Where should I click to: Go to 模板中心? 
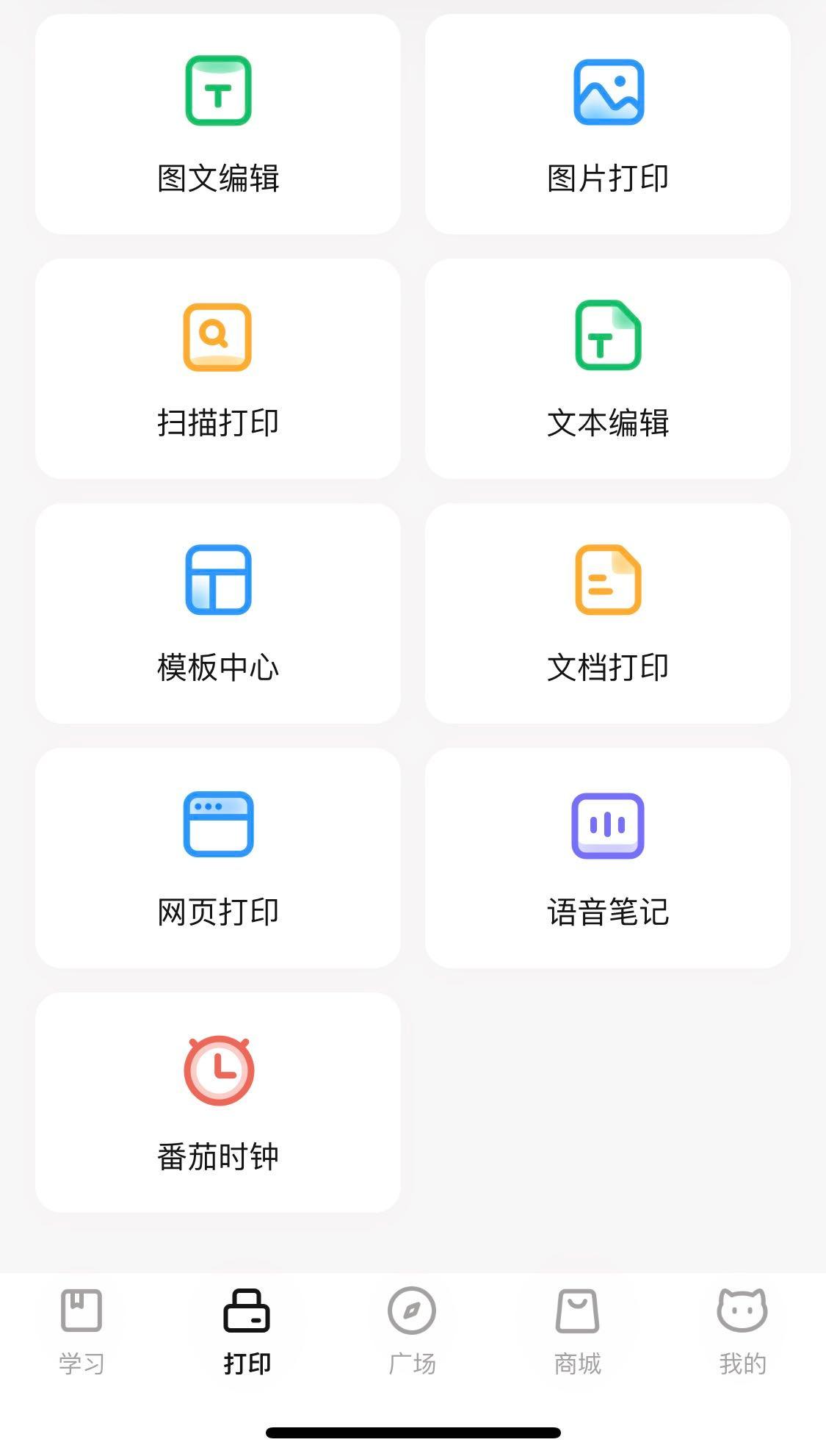point(218,613)
